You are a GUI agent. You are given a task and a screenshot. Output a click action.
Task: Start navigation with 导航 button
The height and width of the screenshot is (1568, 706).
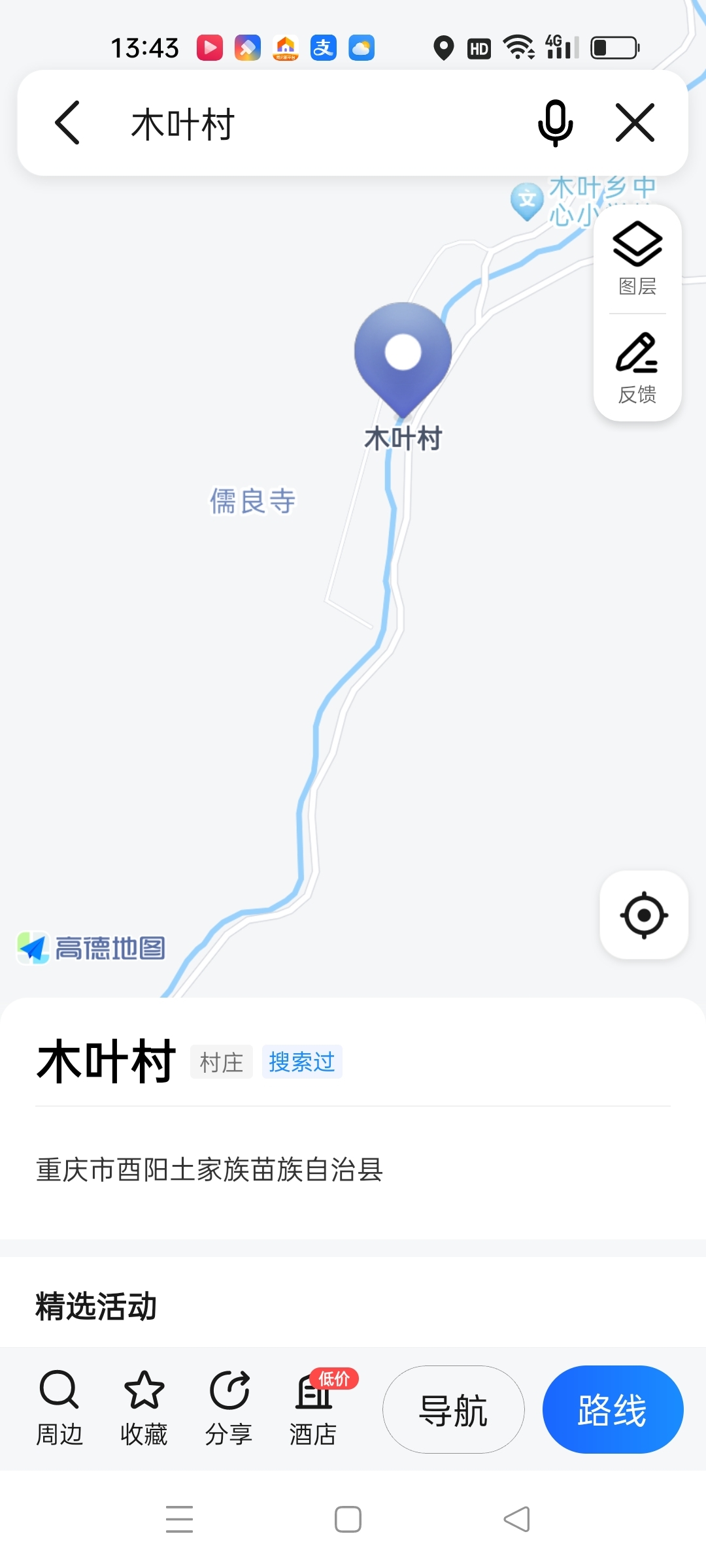[x=453, y=1410]
